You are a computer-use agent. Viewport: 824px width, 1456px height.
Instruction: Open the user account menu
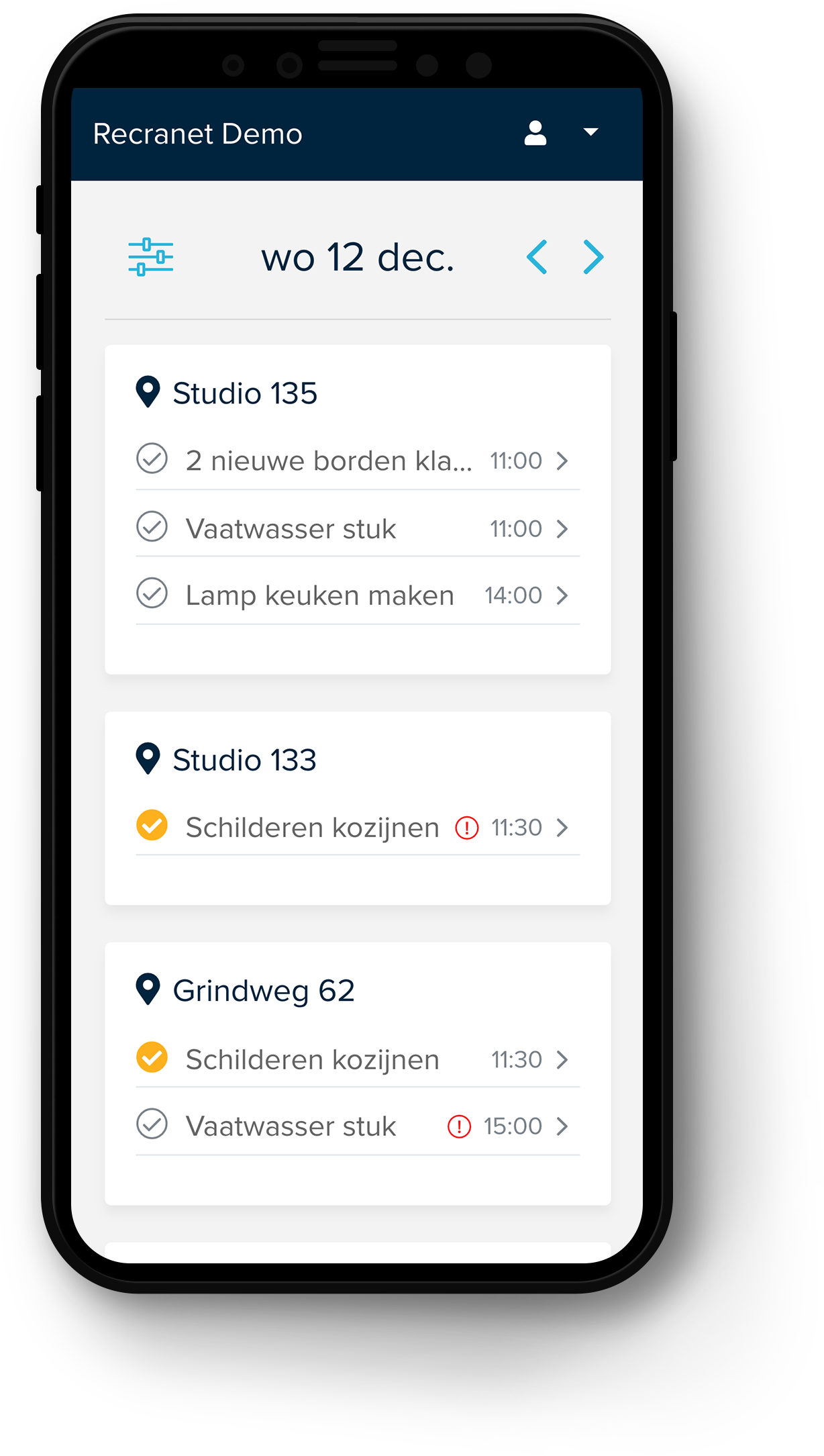coord(560,133)
